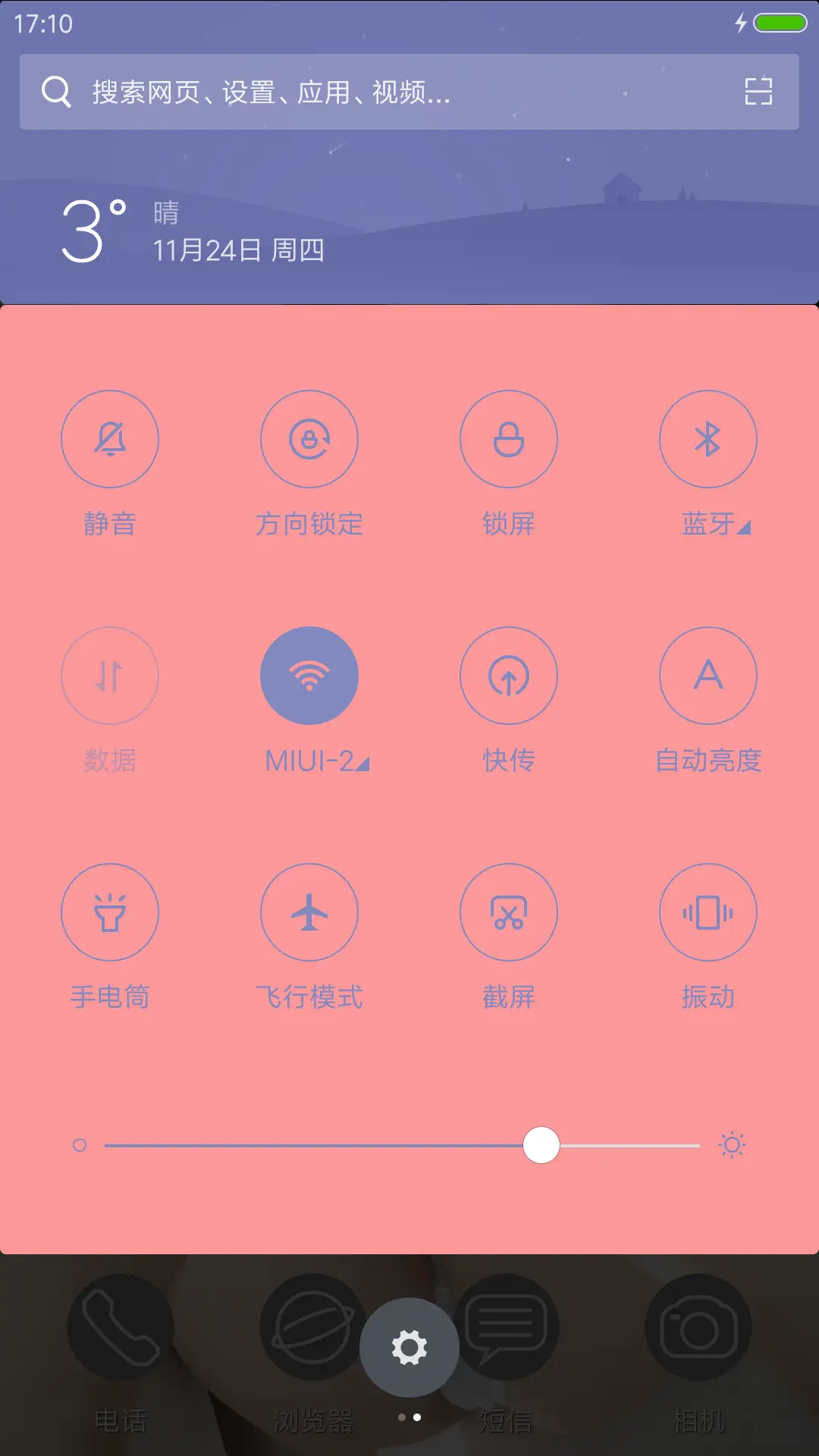The height and width of the screenshot is (1456, 819).
Task: Open the Settings gear in the dock
Action: (x=409, y=1346)
